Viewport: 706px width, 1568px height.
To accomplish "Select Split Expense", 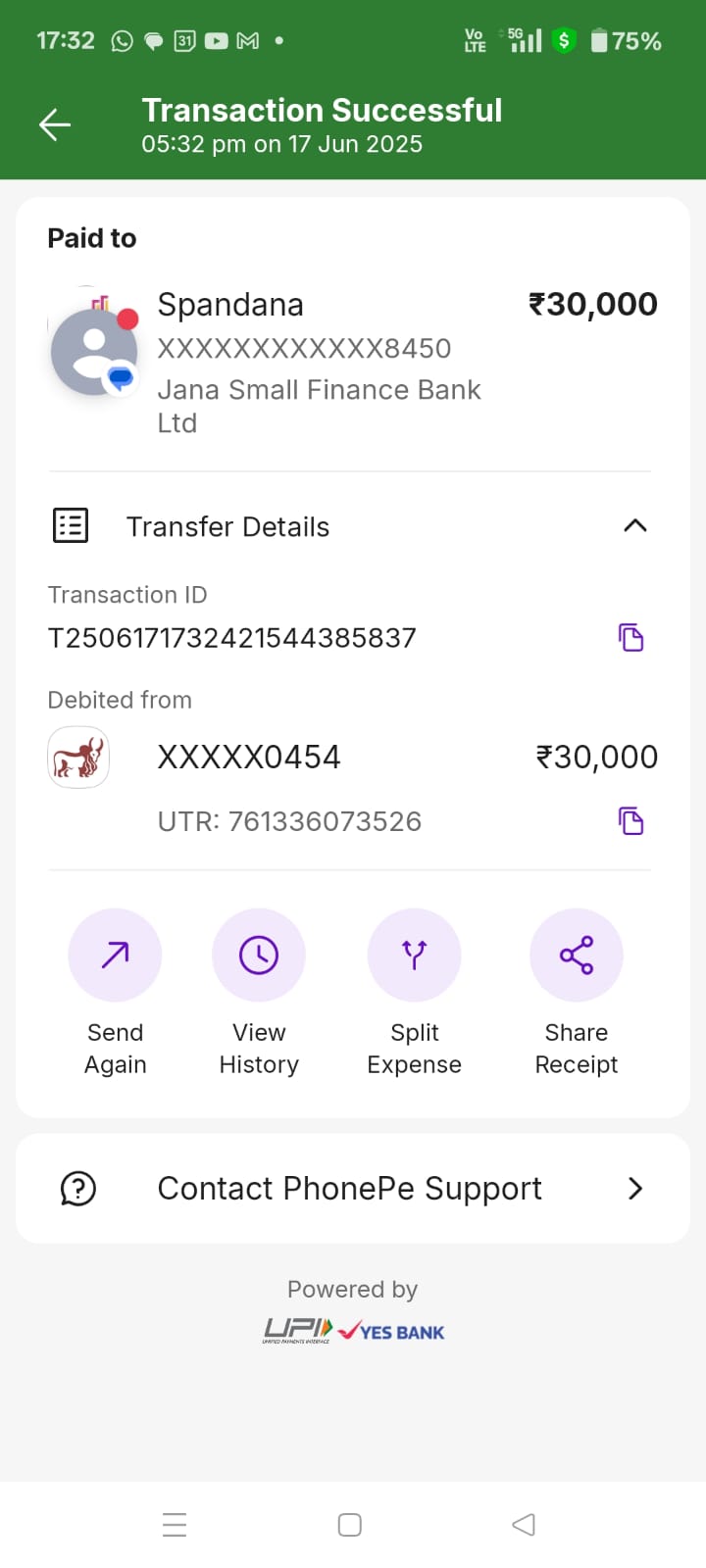I will coord(414,955).
